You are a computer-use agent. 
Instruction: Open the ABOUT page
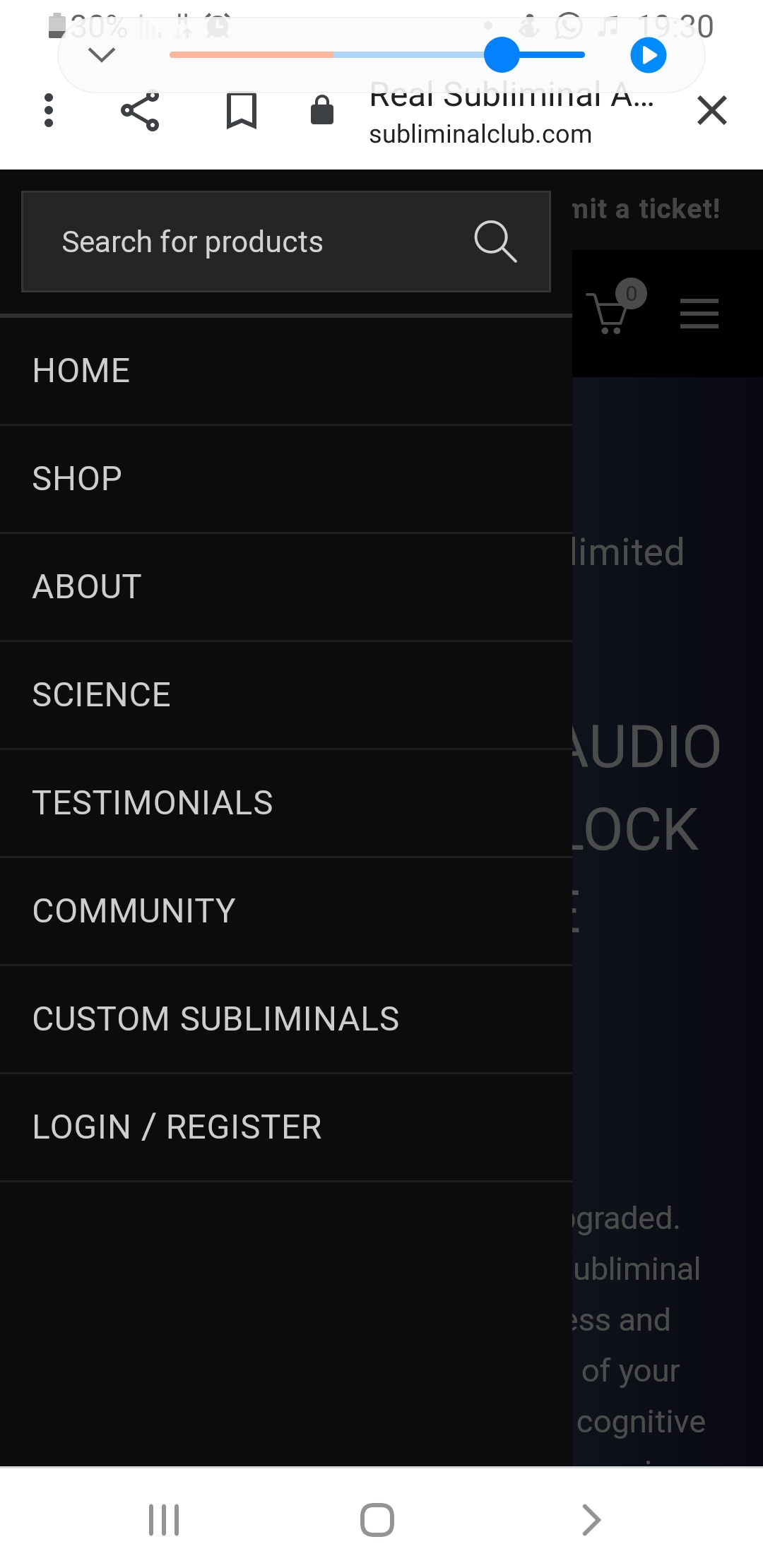coord(286,587)
